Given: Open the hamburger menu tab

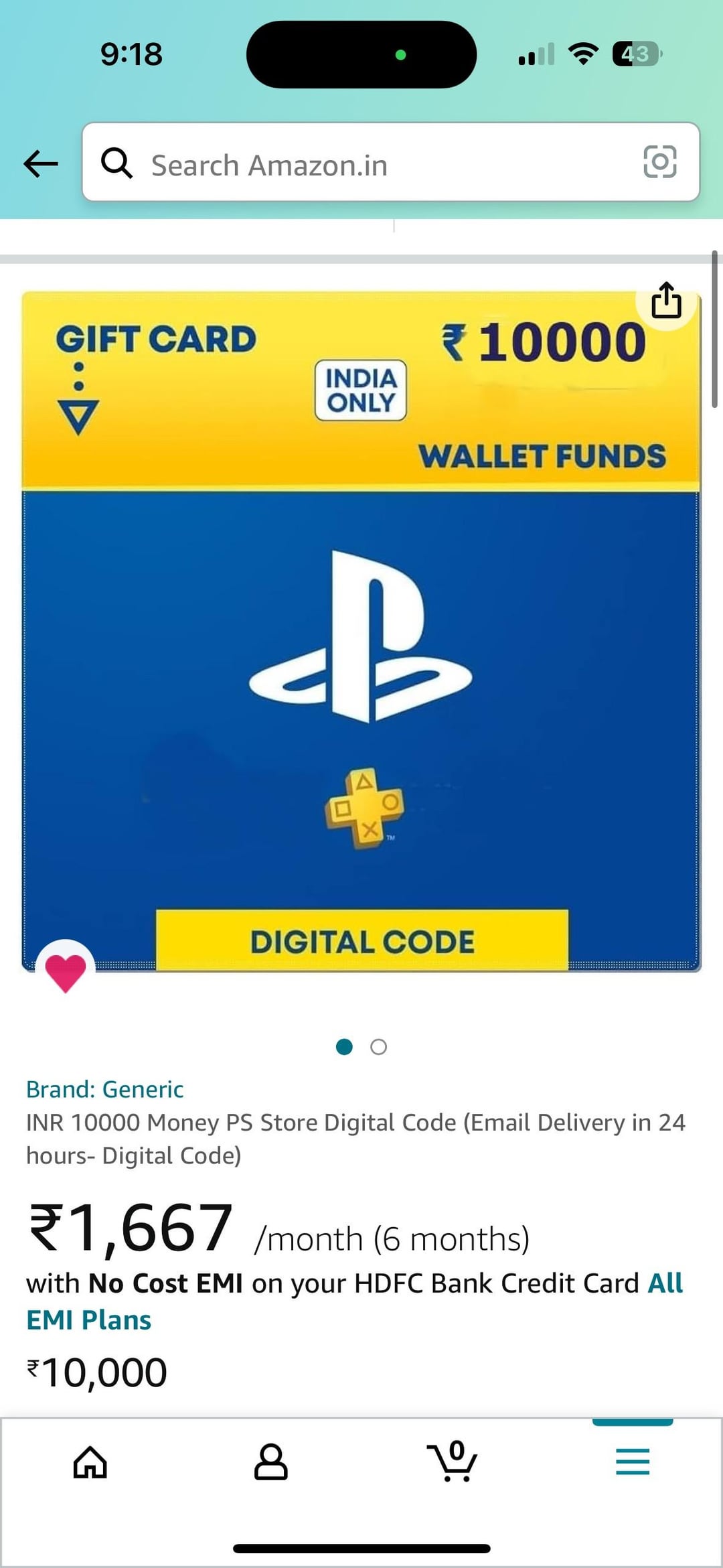Looking at the screenshot, I should click(633, 1462).
